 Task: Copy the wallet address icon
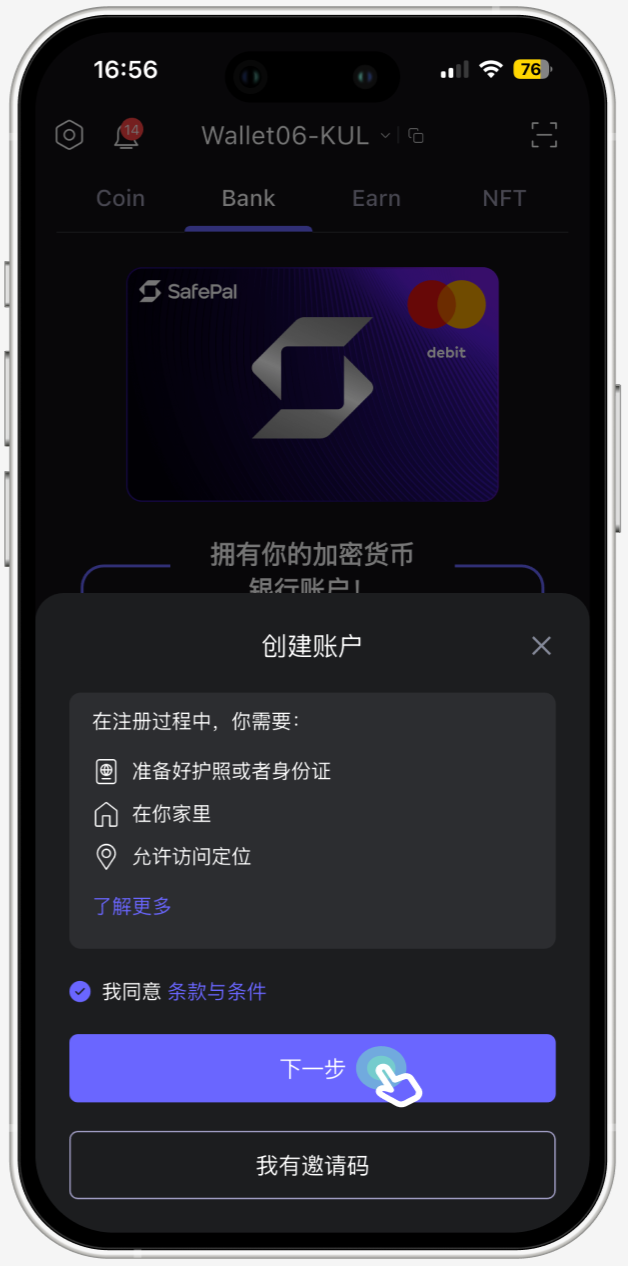tap(416, 136)
